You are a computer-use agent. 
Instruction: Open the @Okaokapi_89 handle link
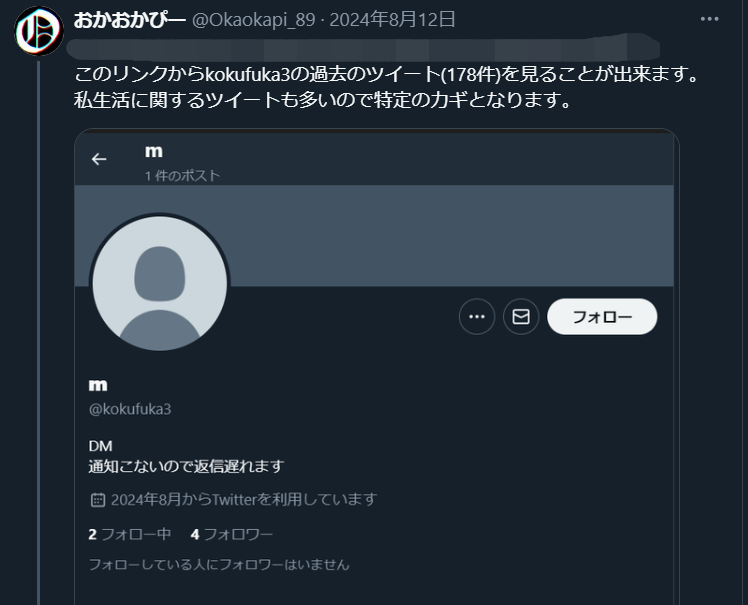247,20
